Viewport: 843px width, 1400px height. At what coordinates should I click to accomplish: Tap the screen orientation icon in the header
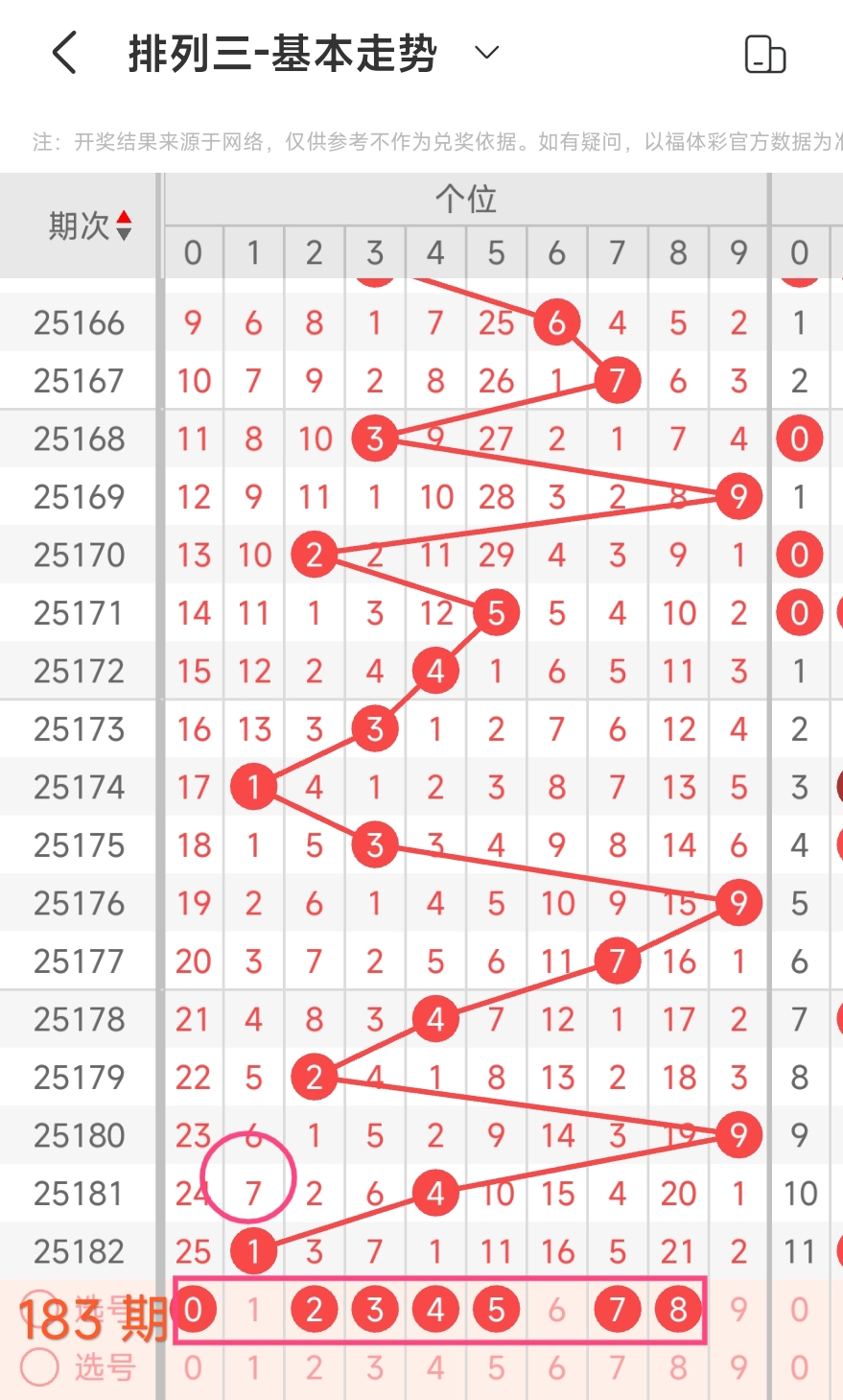pos(765,54)
